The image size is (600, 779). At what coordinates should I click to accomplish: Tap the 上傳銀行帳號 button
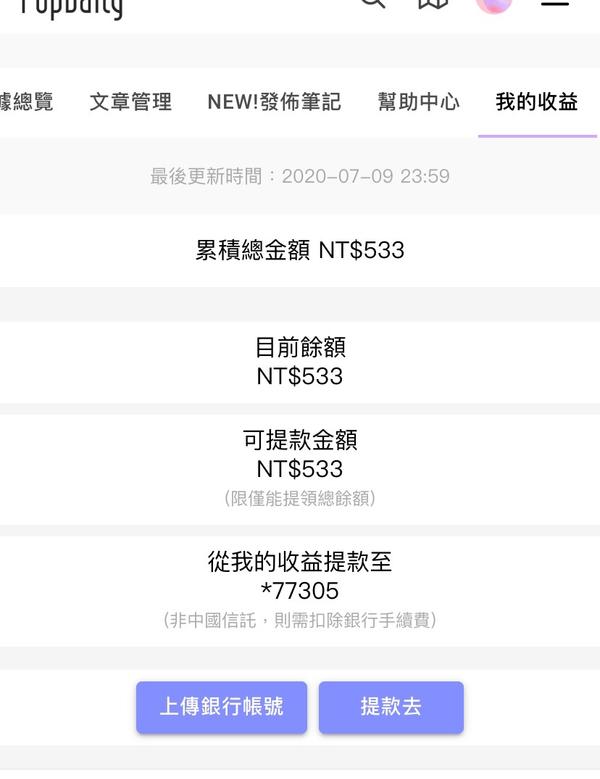pyautogui.click(x=221, y=707)
